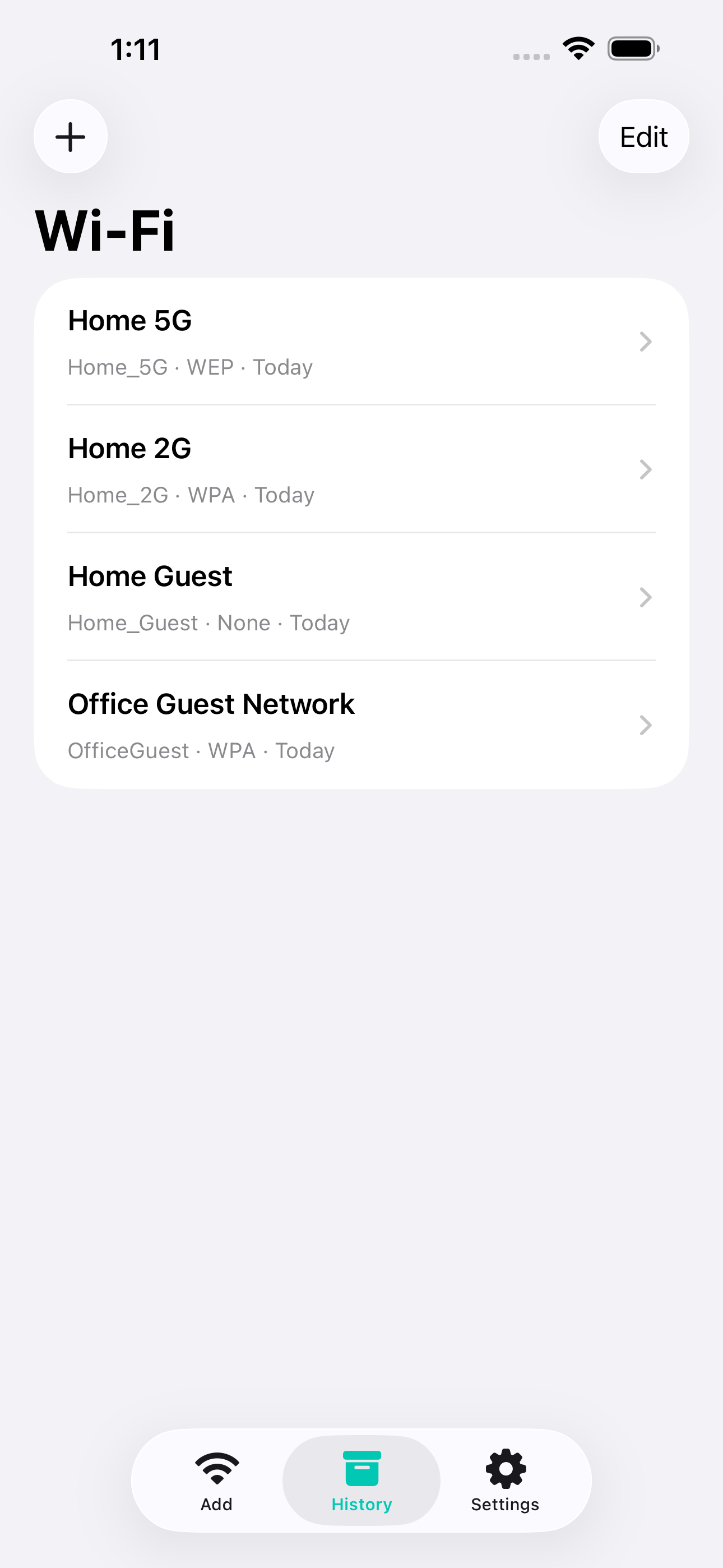Tap the battery indicator in the status bar
Screen dimensions: 723x1568
(x=632, y=48)
